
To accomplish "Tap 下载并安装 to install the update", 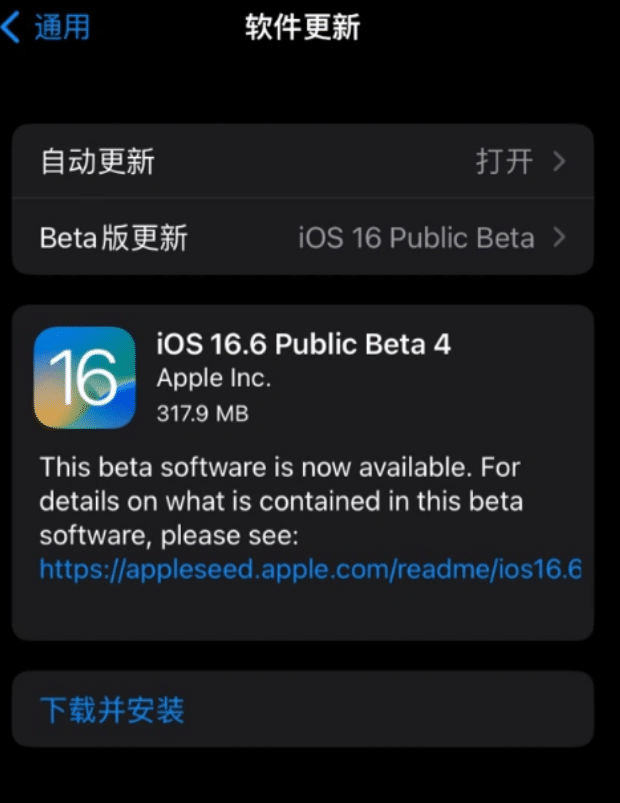I will [x=112, y=710].
